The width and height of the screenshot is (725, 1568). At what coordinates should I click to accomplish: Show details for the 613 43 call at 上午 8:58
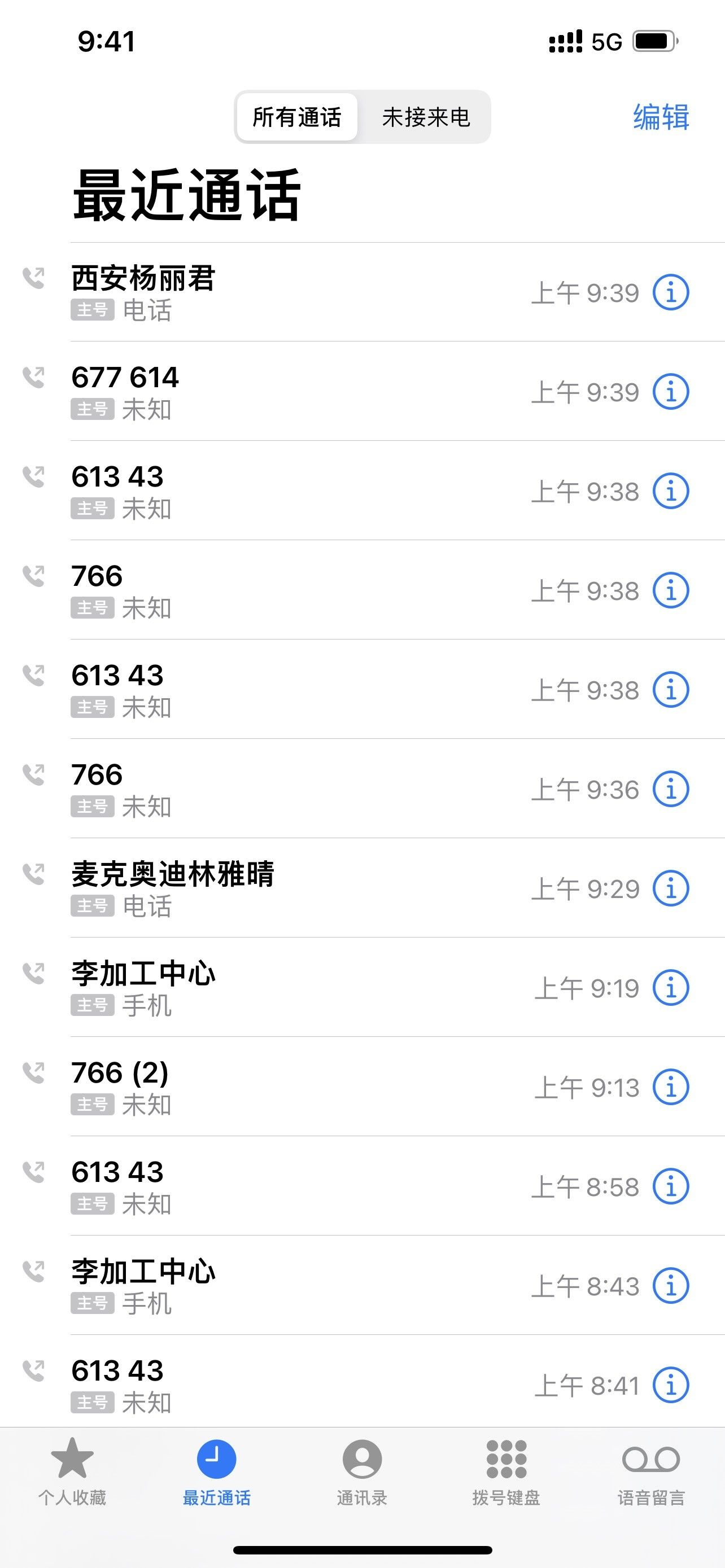click(x=671, y=1186)
